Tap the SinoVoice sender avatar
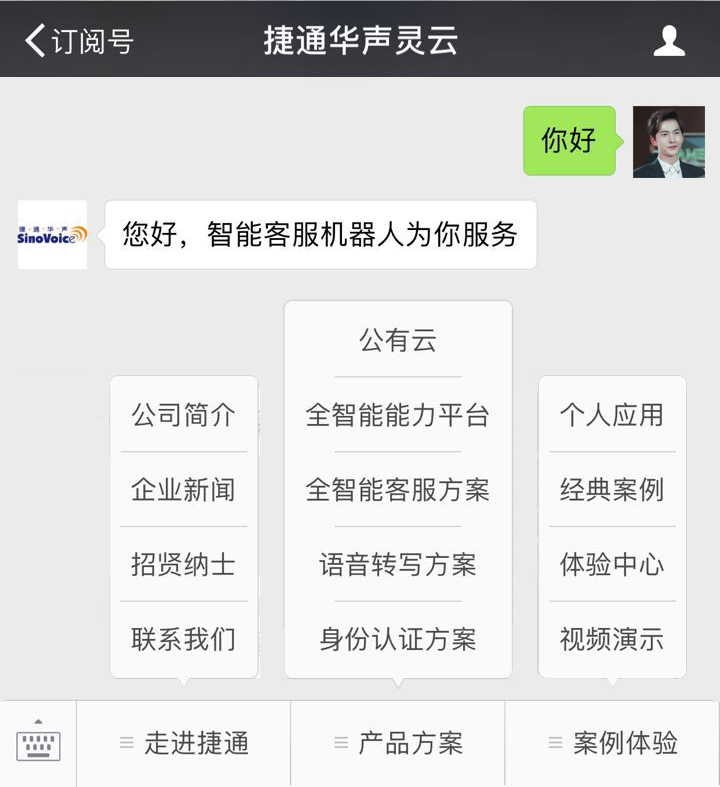Viewport: 720px width, 787px height. [52, 235]
